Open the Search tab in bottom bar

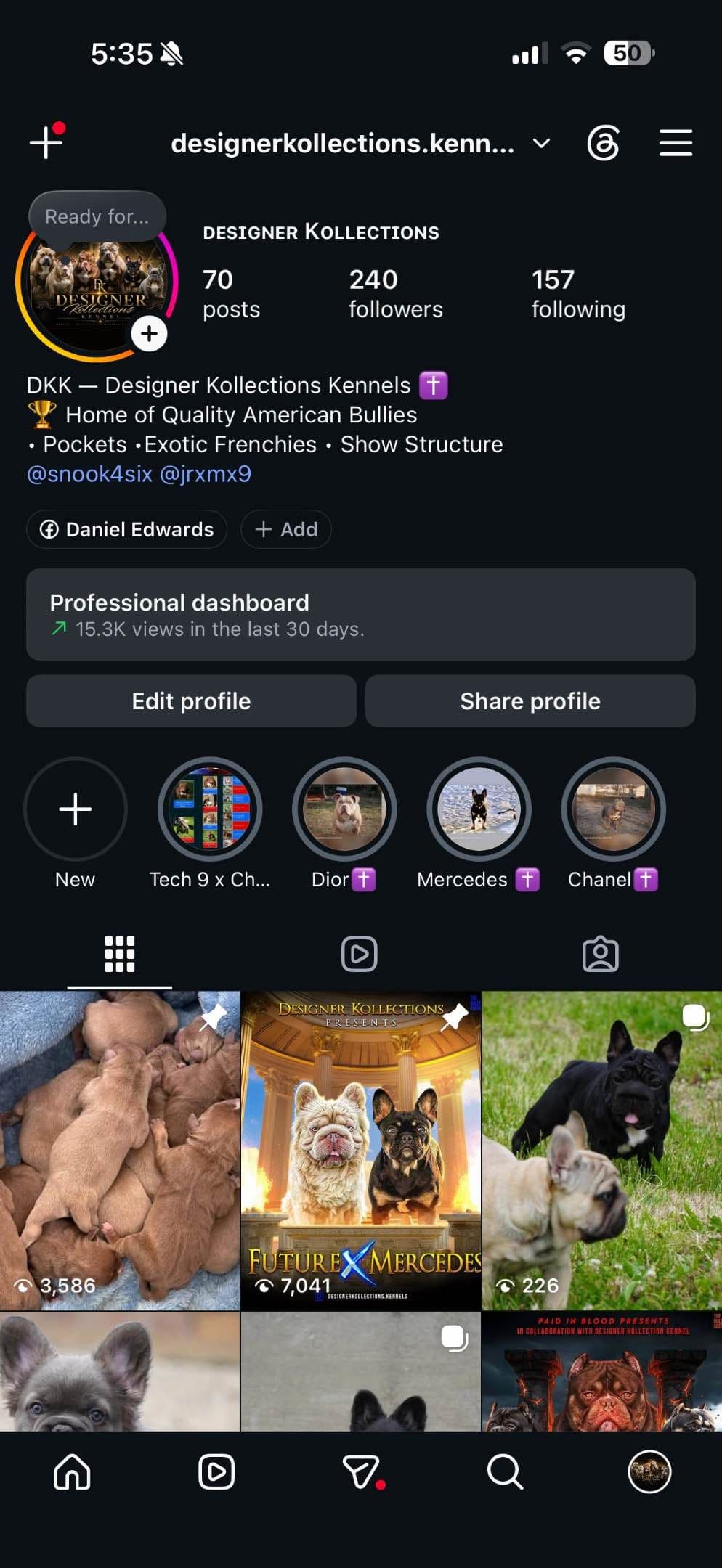pyautogui.click(x=505, y=1472)
